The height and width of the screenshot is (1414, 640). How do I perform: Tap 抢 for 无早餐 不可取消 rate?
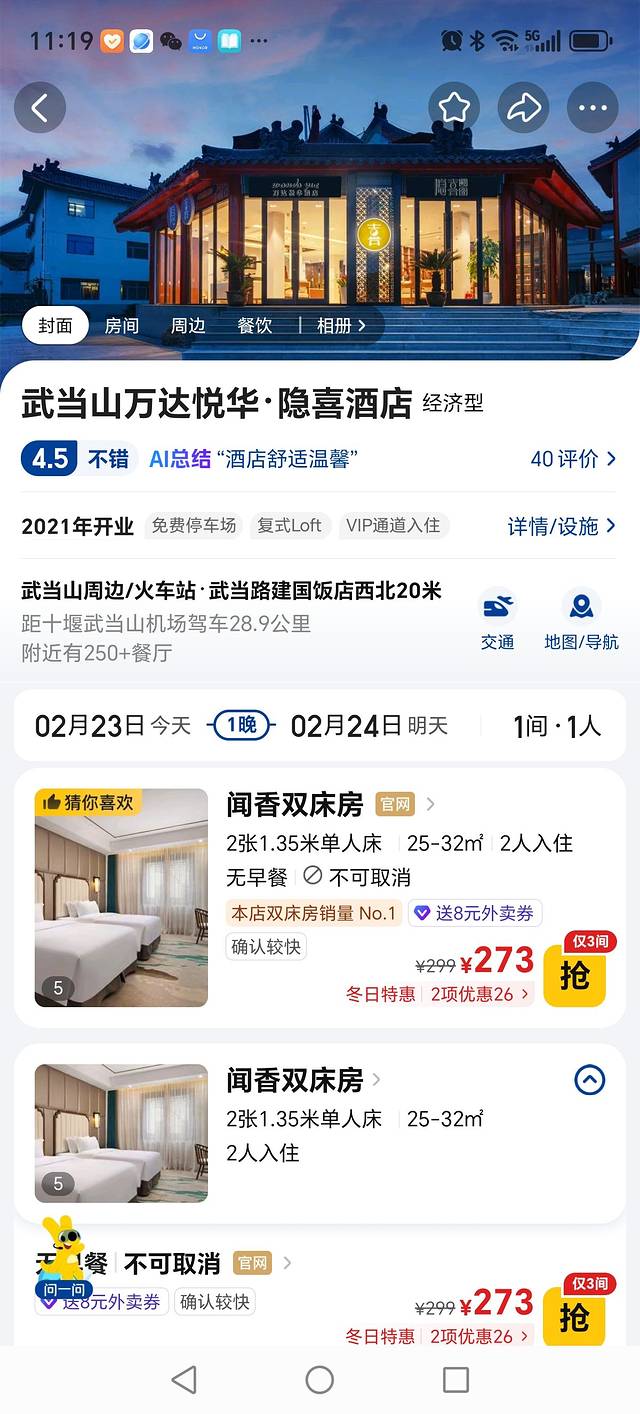[575, 1316]
